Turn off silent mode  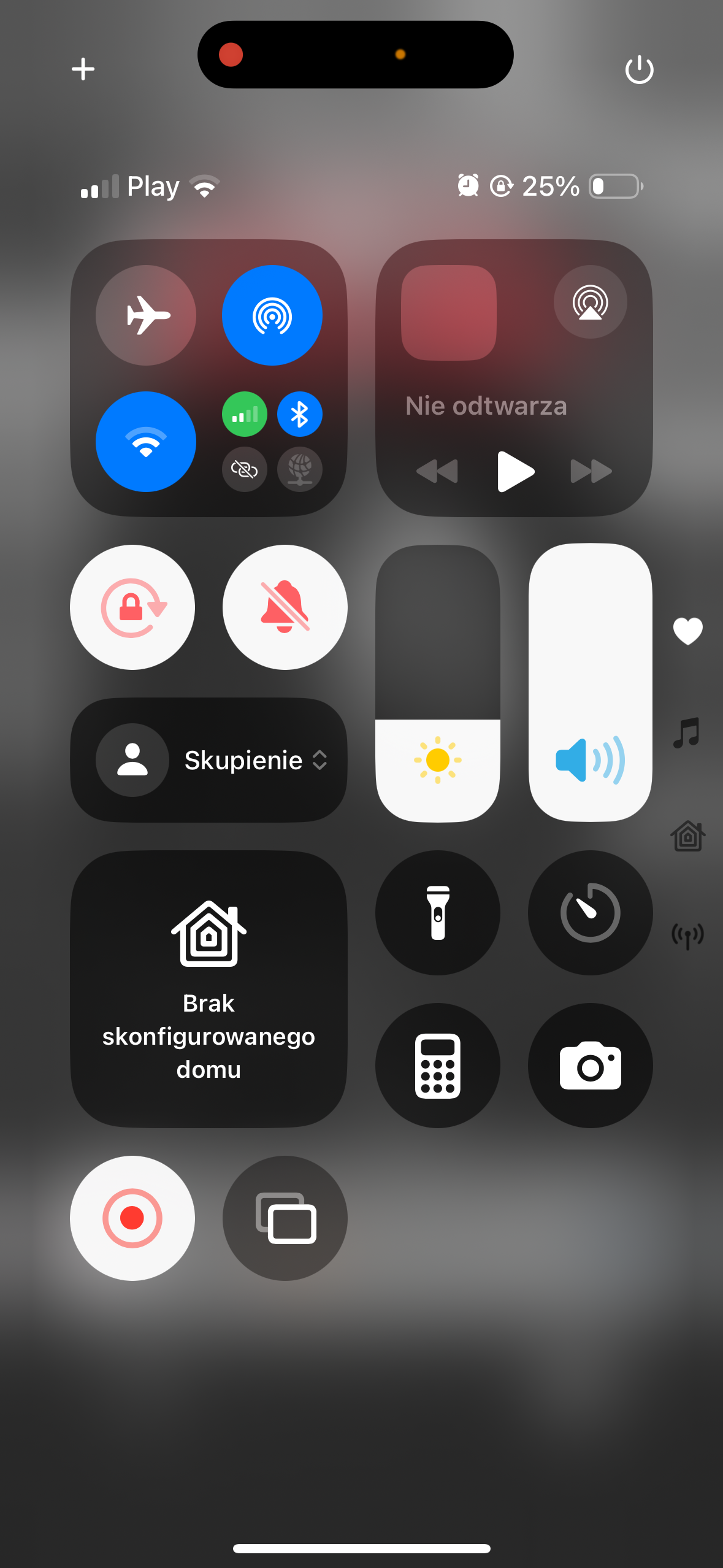point(285,607)
